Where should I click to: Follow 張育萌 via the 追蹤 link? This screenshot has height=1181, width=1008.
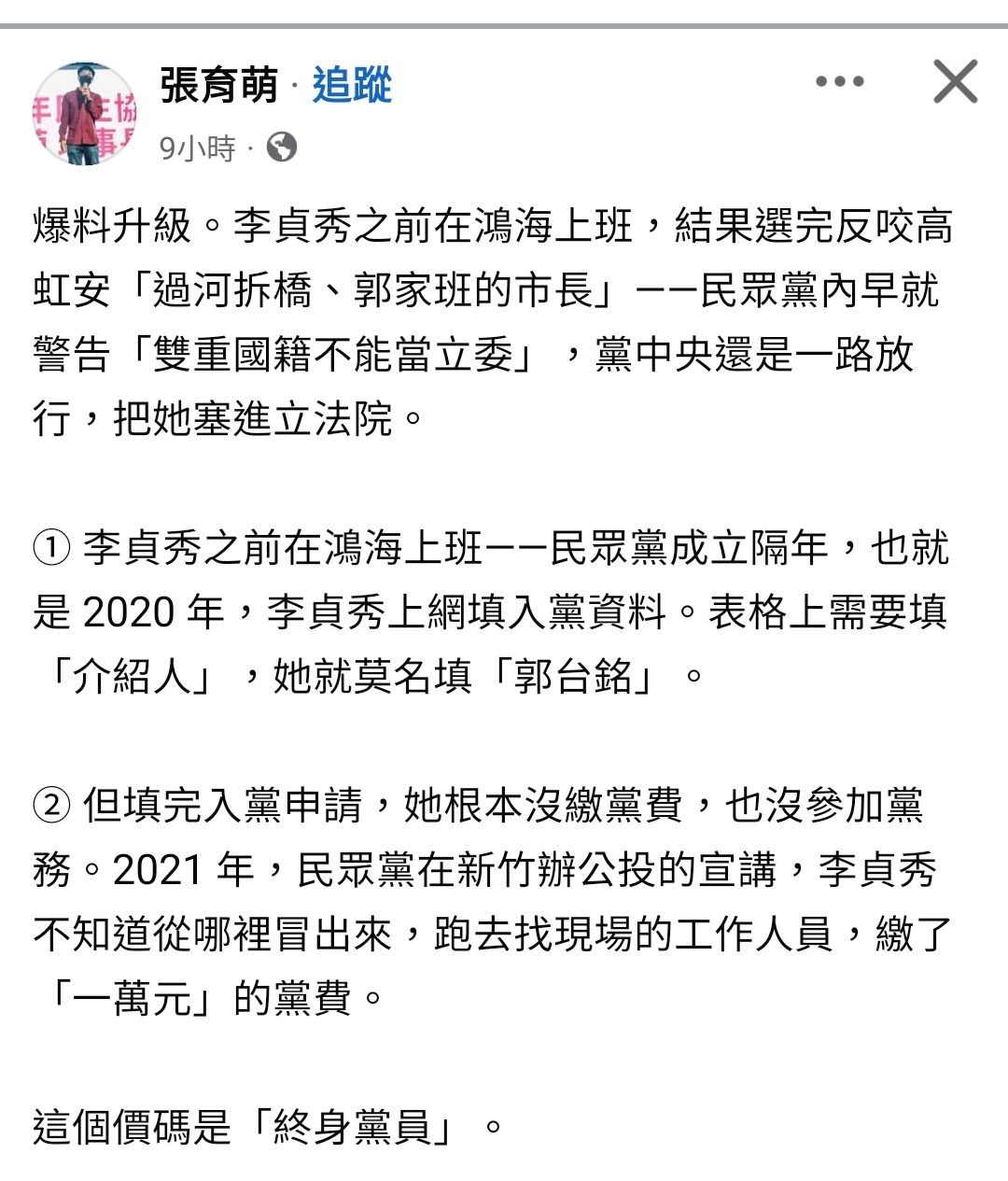[x=352, y=85]
